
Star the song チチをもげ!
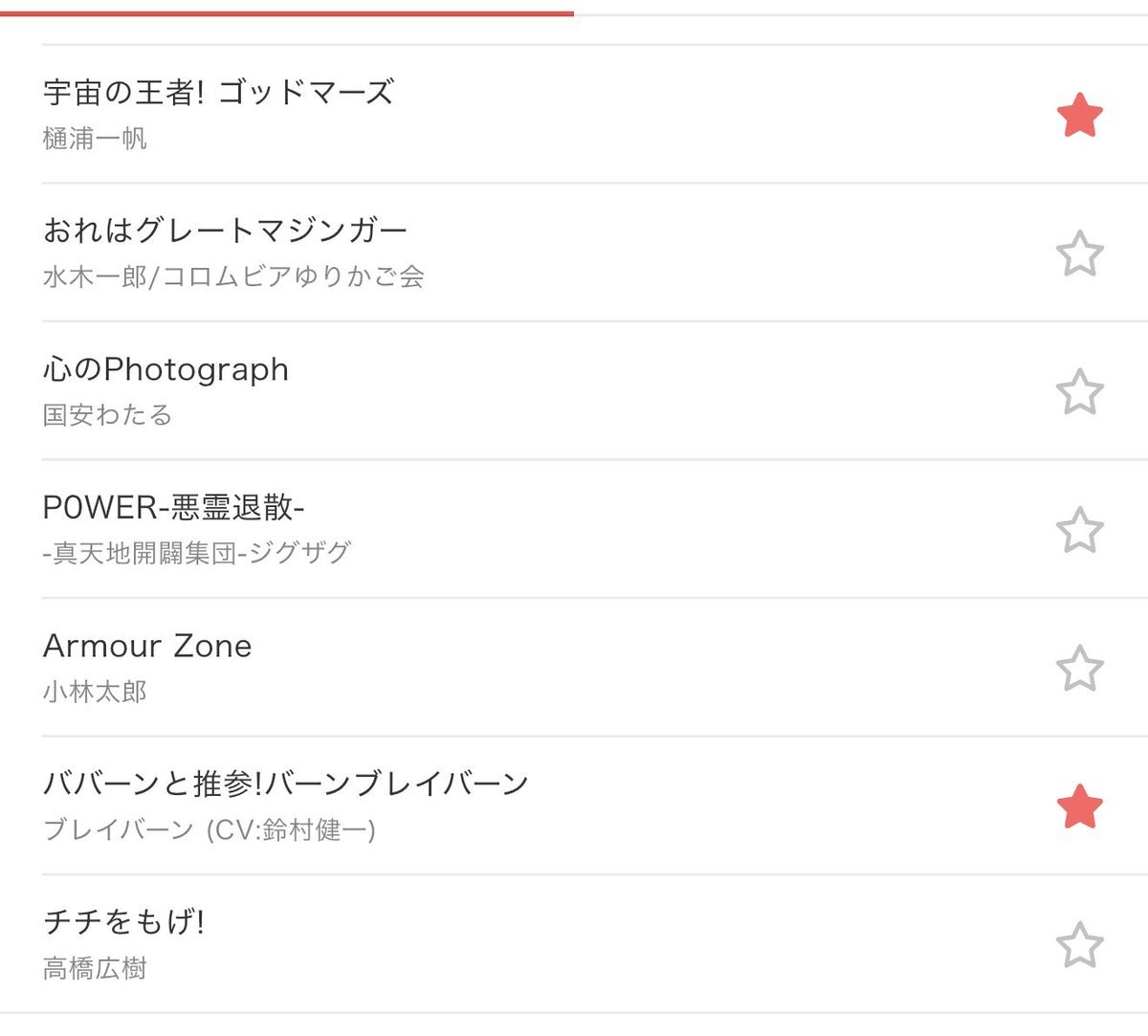(x=1079, y=945)
